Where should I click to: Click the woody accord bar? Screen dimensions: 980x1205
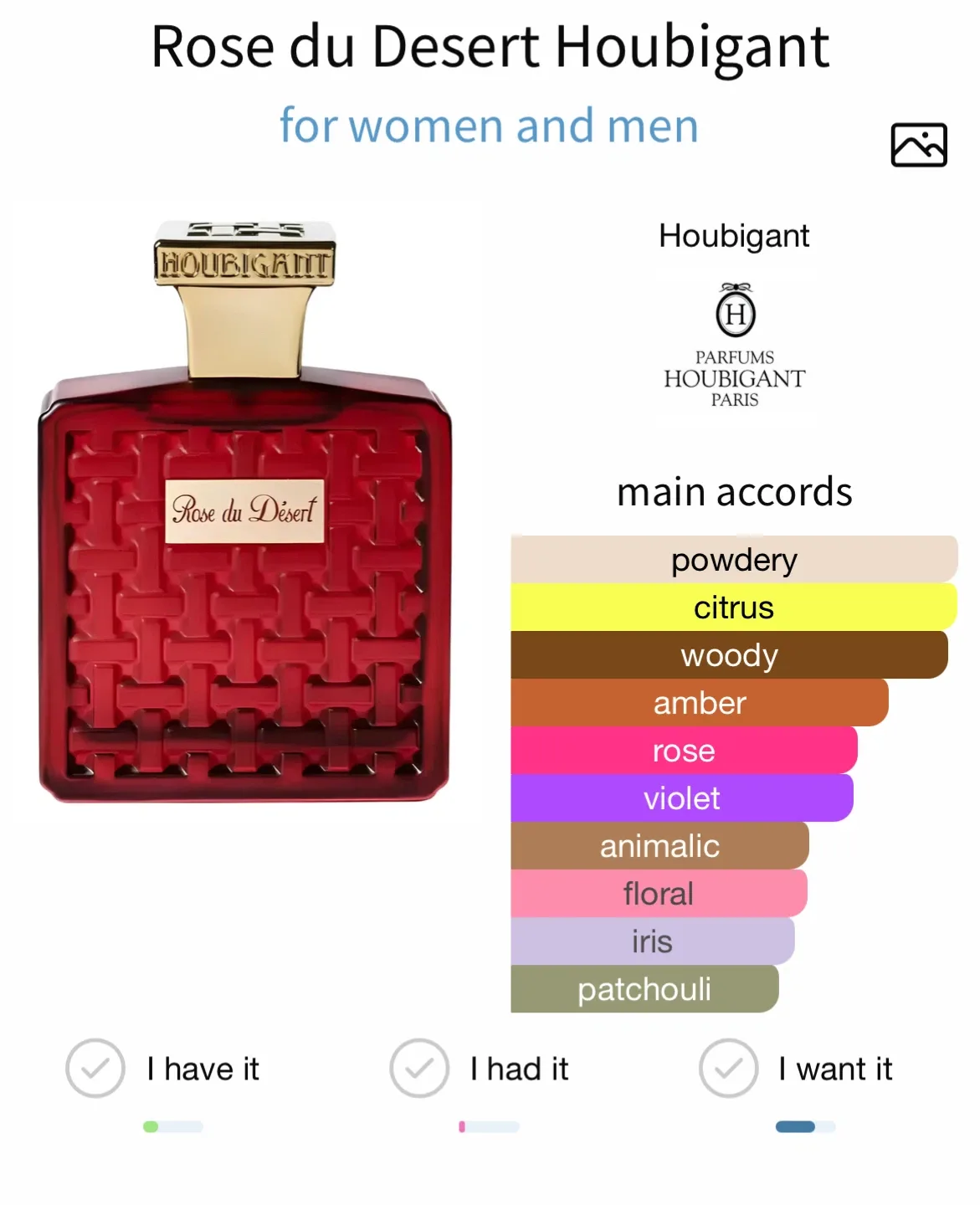(730, 655)
